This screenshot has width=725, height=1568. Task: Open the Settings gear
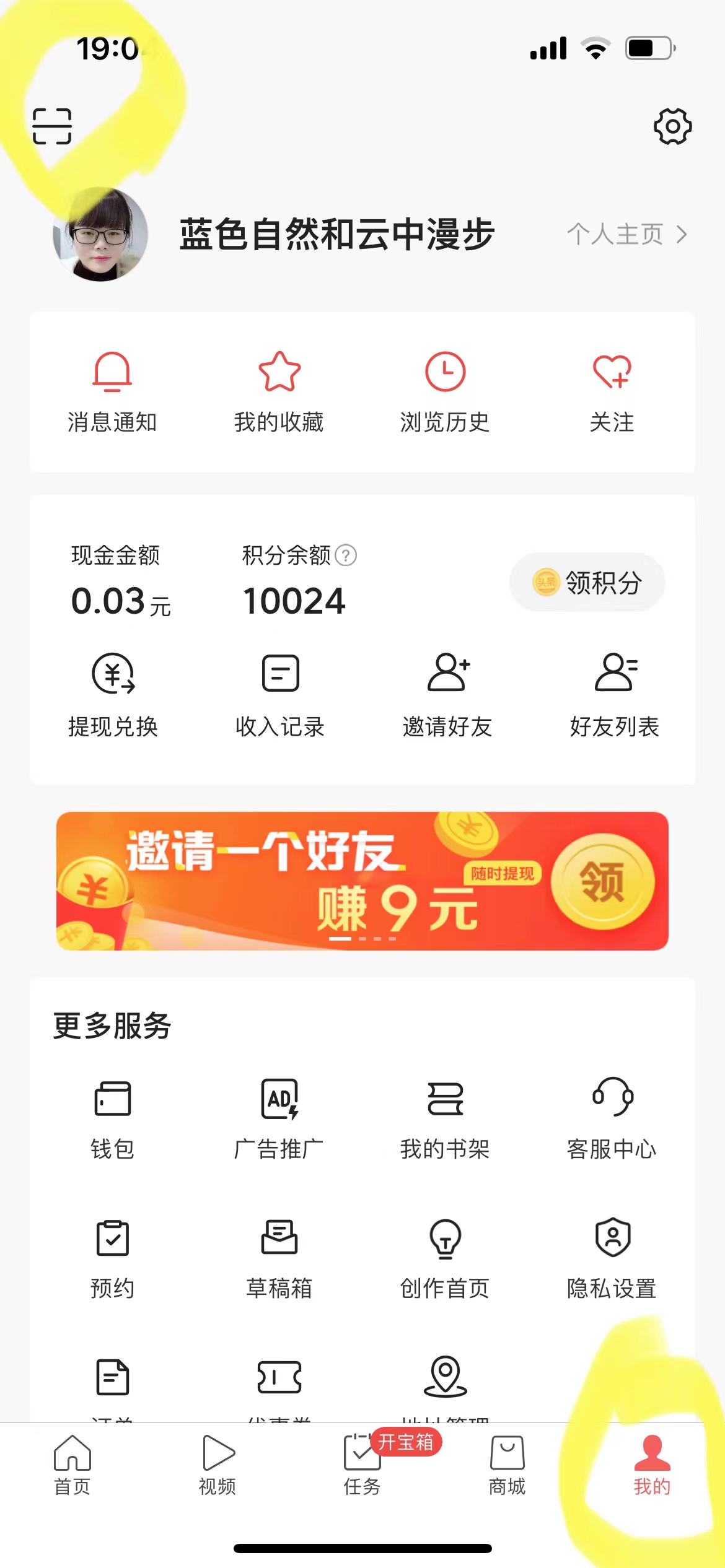pos(673,125)
